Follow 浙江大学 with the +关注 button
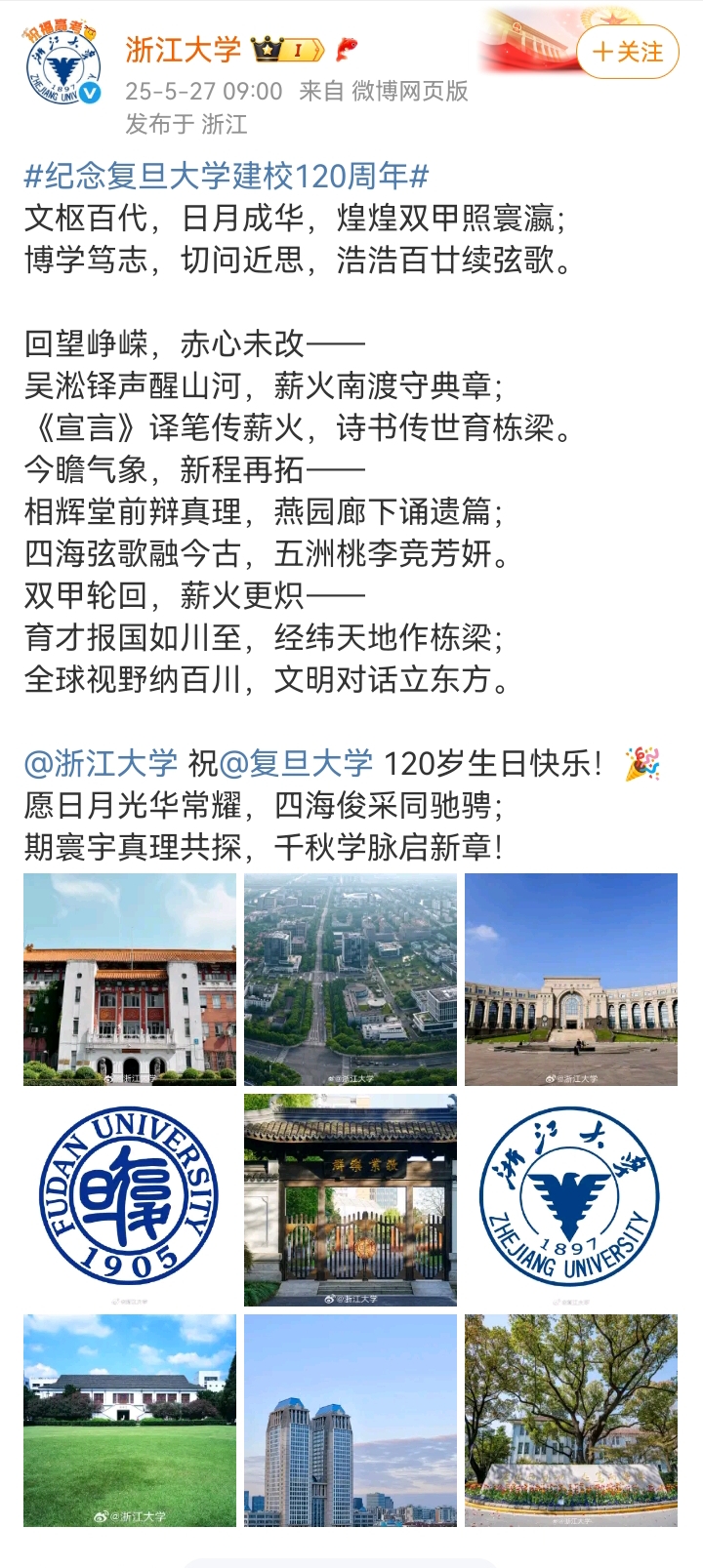 pyautogui.click(x=628, y=52)
